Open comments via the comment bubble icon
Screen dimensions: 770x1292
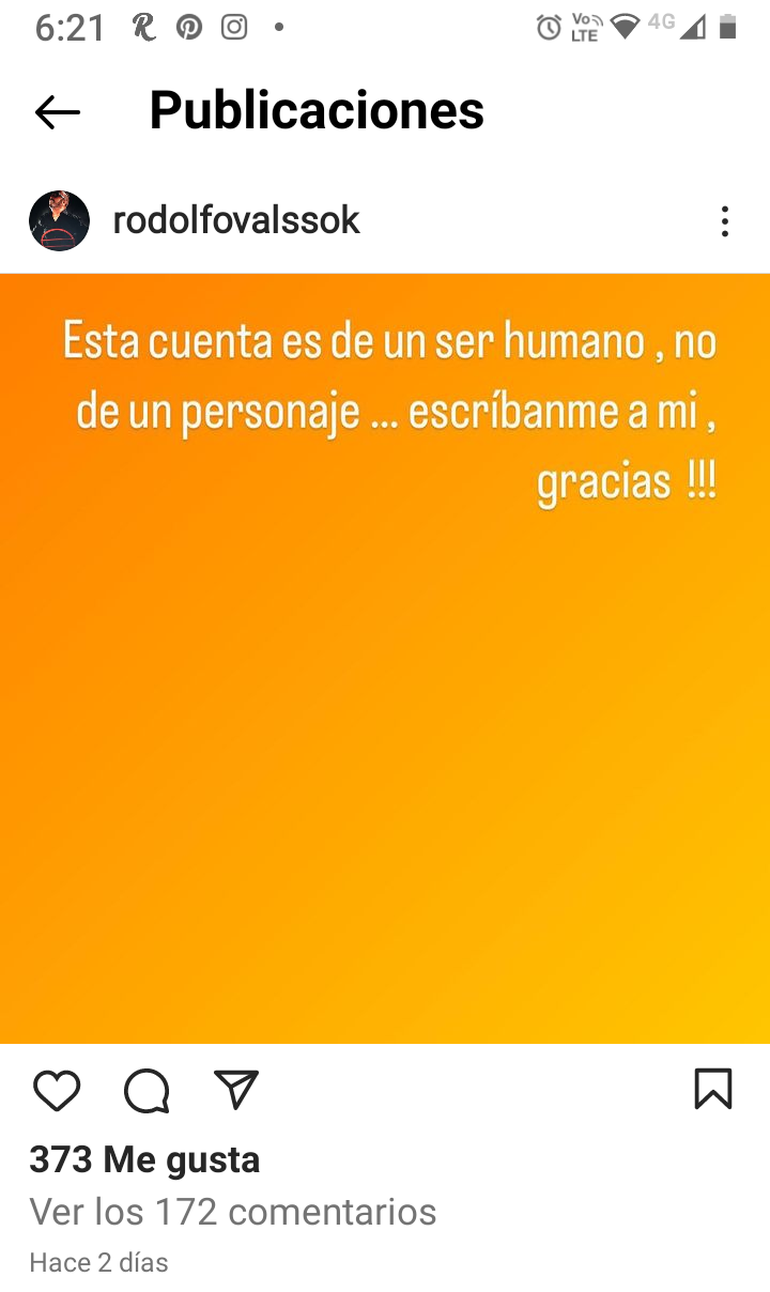pyautogui.click(x=147, y=1091)
